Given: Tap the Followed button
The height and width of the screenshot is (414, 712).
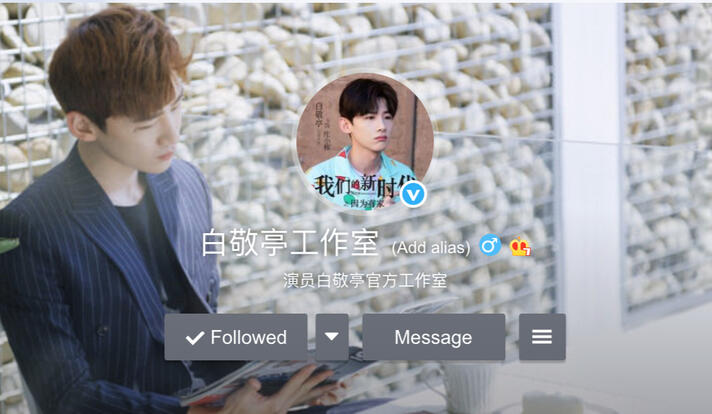Looking at the screenshot, I should coord(236,337).
